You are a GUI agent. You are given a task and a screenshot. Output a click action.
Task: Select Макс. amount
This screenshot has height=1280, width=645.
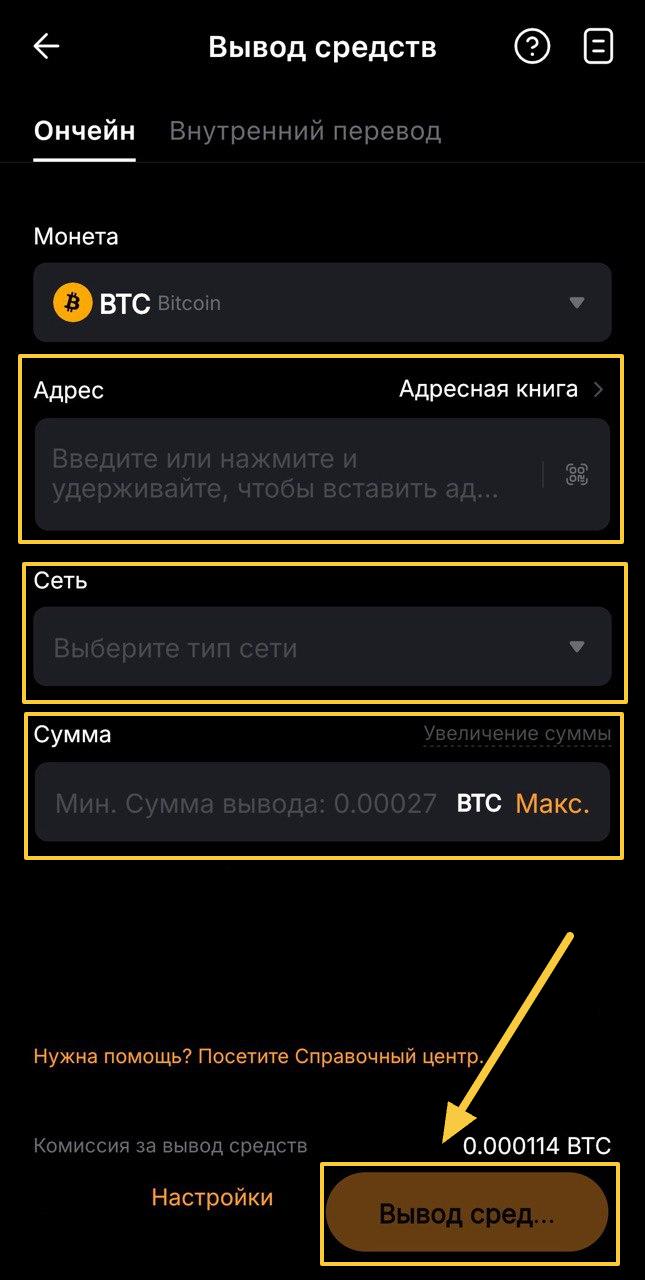pyautogui.click(x=552, y=803)
